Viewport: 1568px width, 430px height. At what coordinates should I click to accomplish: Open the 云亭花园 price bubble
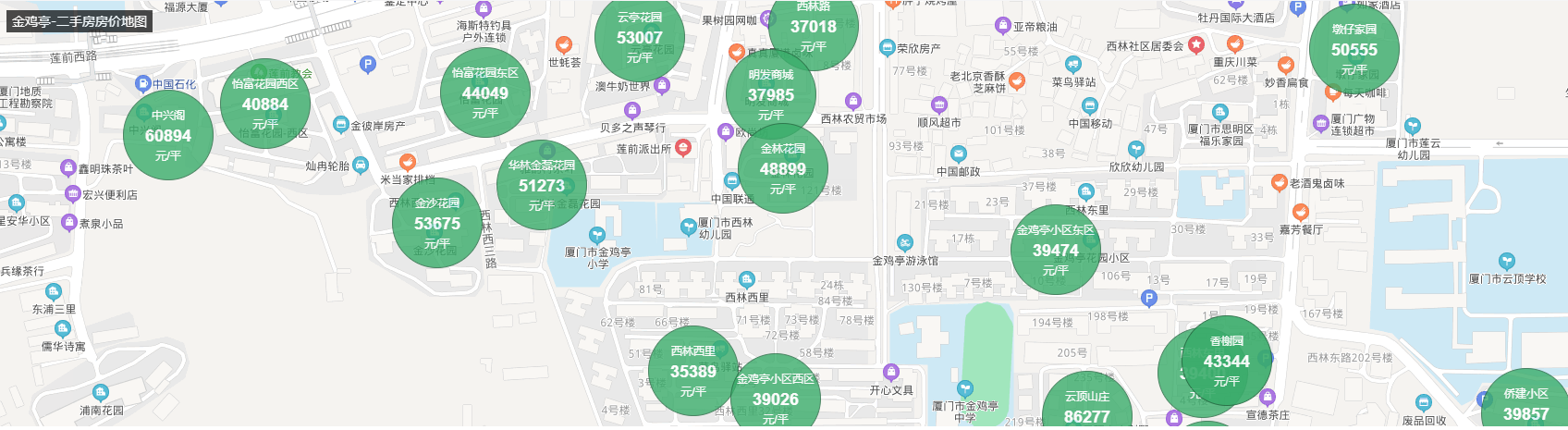(x=640, y=37)
